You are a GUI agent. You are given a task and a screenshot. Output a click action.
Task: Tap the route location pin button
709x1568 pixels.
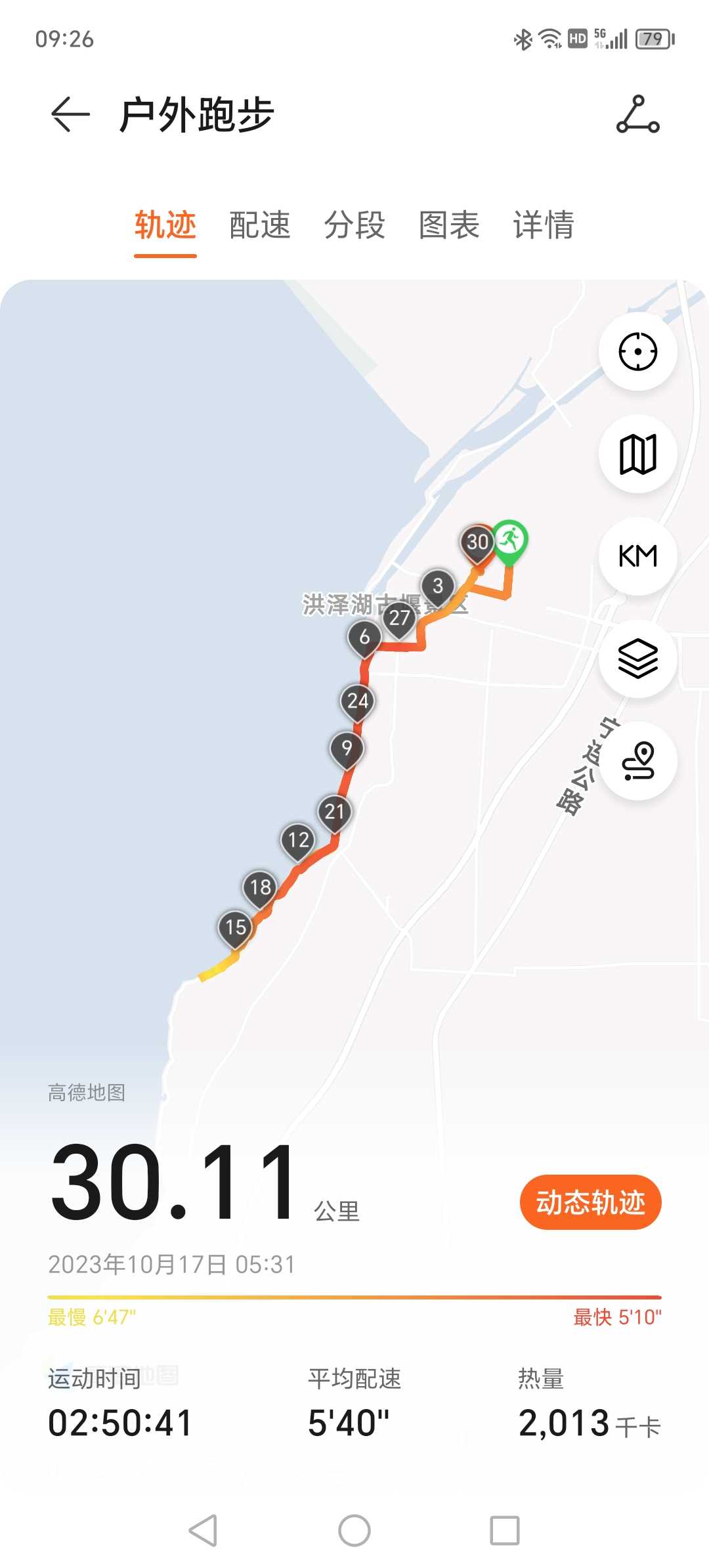pyautogui.click(x=637, y=761)
